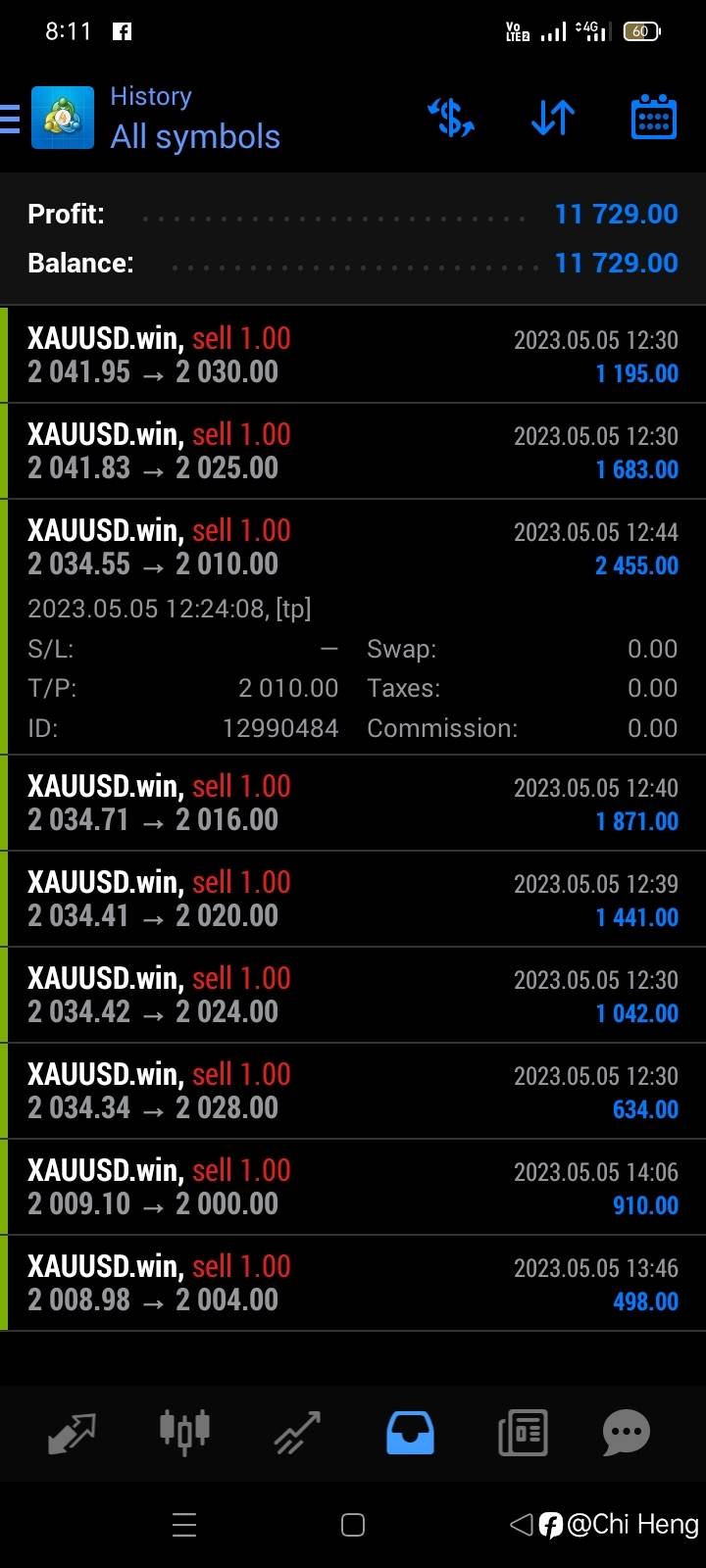Open the trade with profit 1 441.00
The image size is (706, 1568).
pos(353,899)
